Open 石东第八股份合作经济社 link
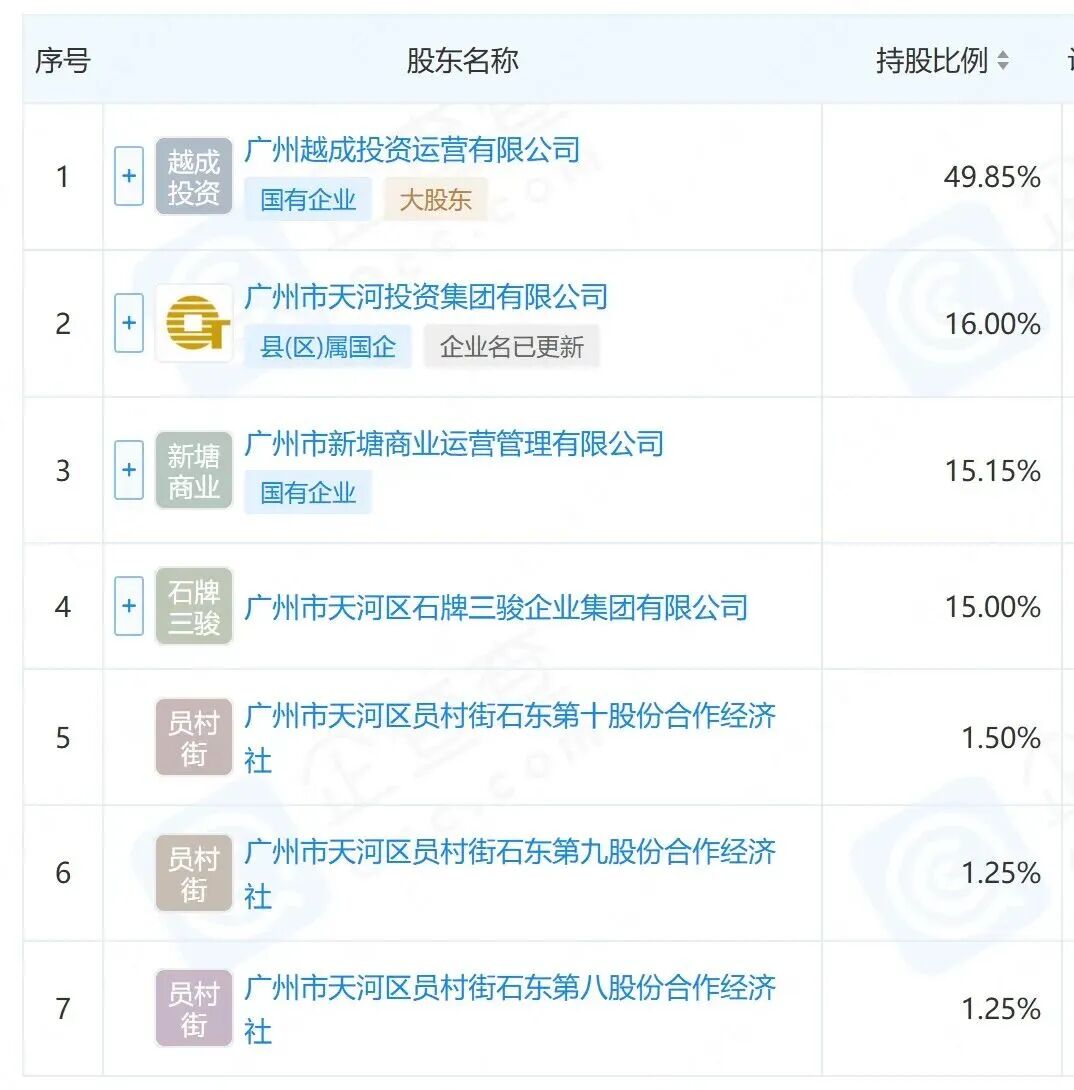 [x=510, y=988]
